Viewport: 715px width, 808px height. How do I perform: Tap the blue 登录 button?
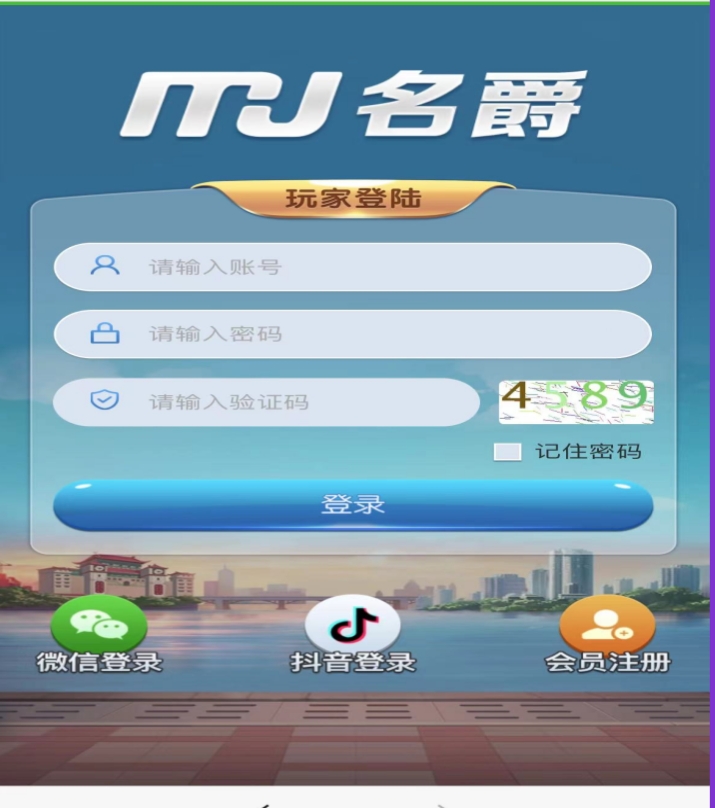[352, 505]
